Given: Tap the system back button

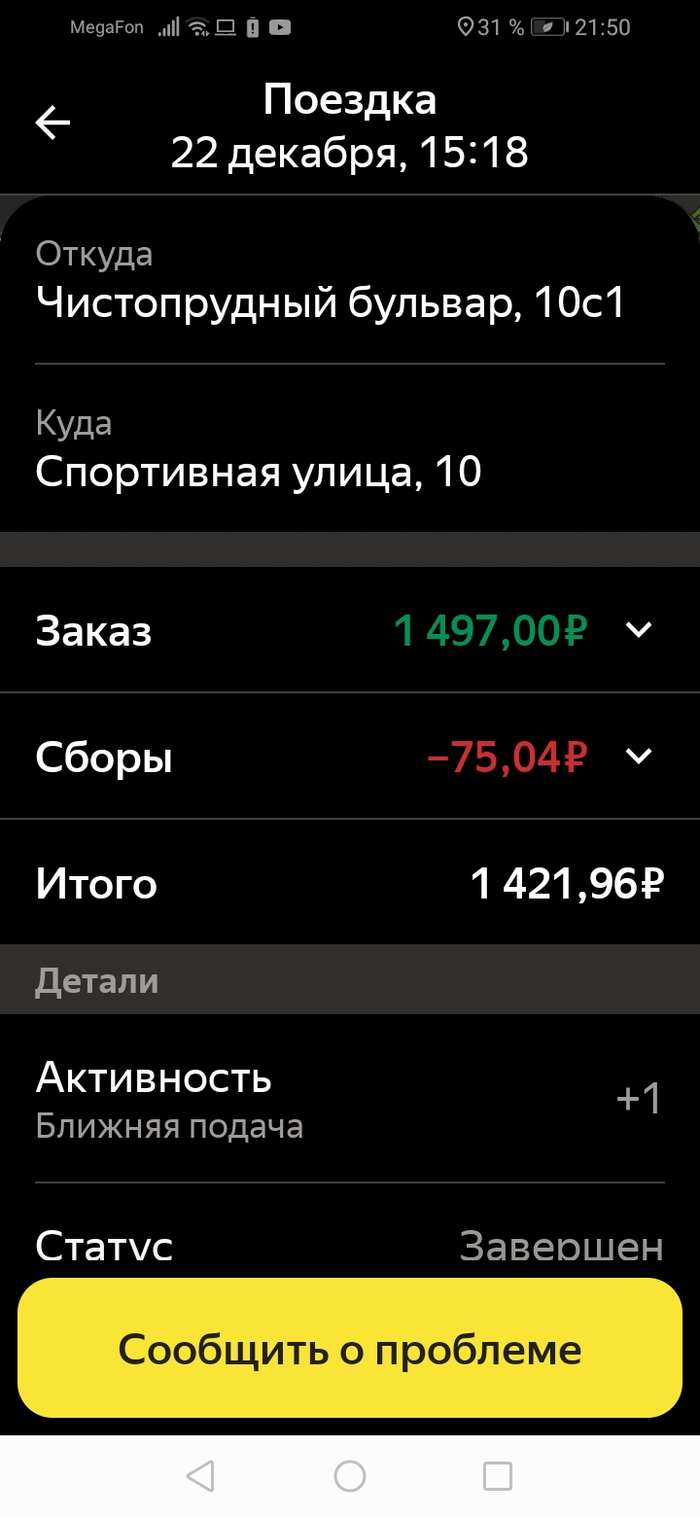Looking at the screenshot, I should 201,1476.
